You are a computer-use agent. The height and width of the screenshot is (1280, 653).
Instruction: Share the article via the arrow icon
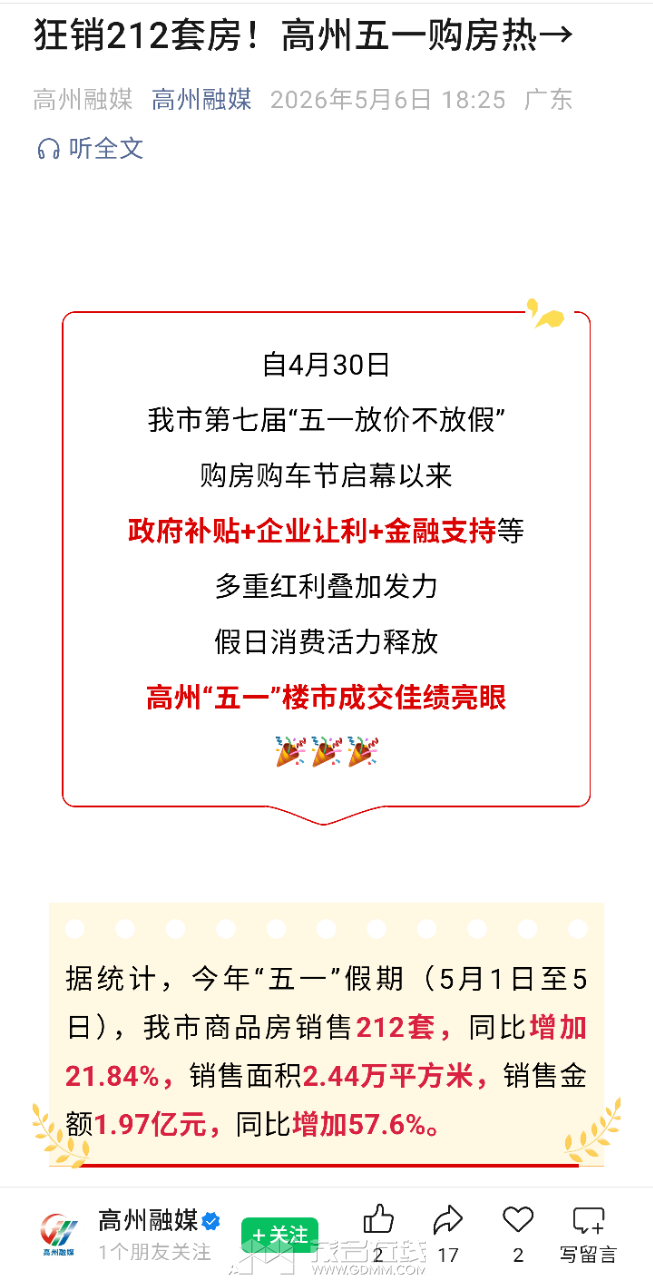448,1220
